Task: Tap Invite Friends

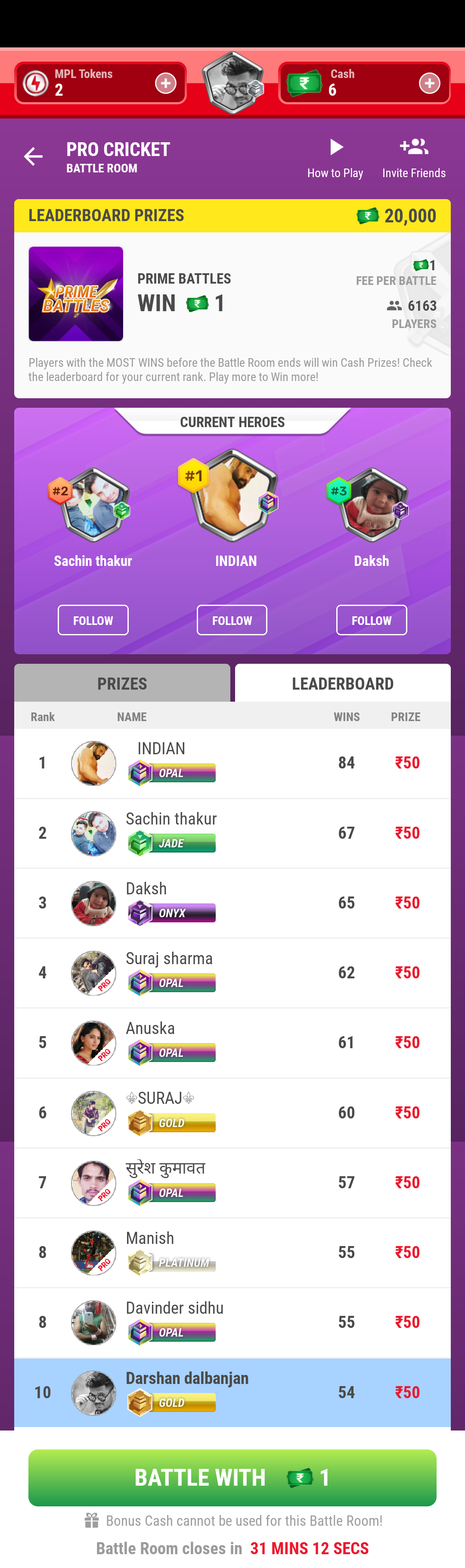Action: 413,158
